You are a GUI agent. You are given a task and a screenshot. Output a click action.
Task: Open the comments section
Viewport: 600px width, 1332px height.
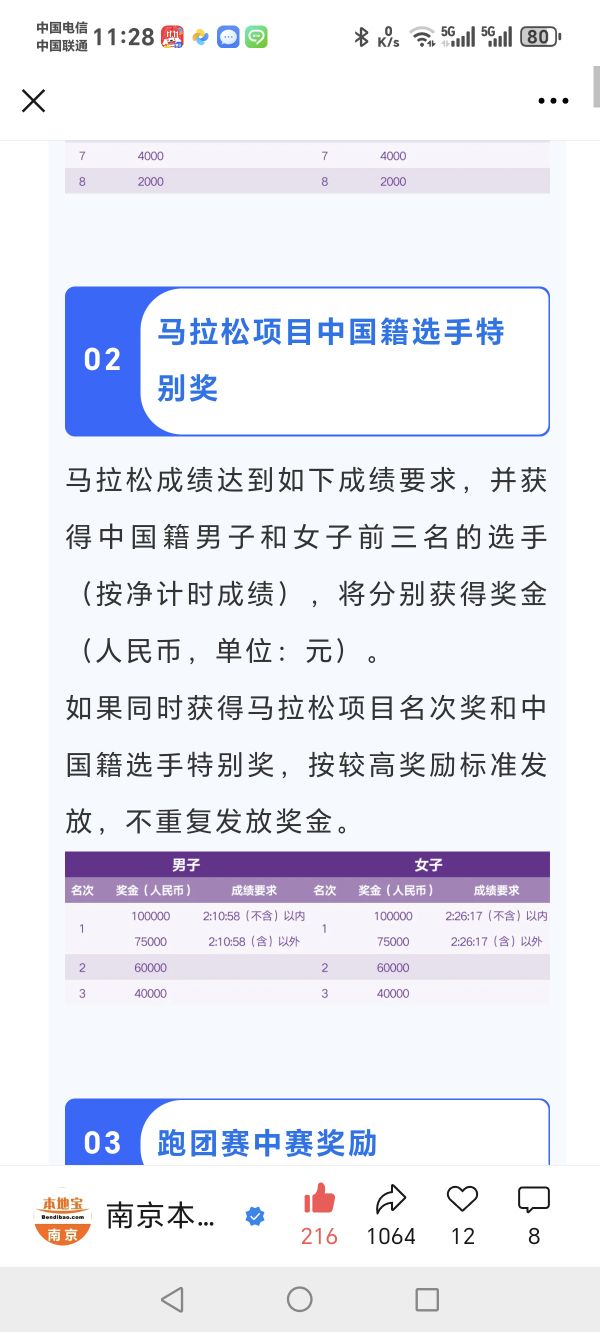point(533,1200)
